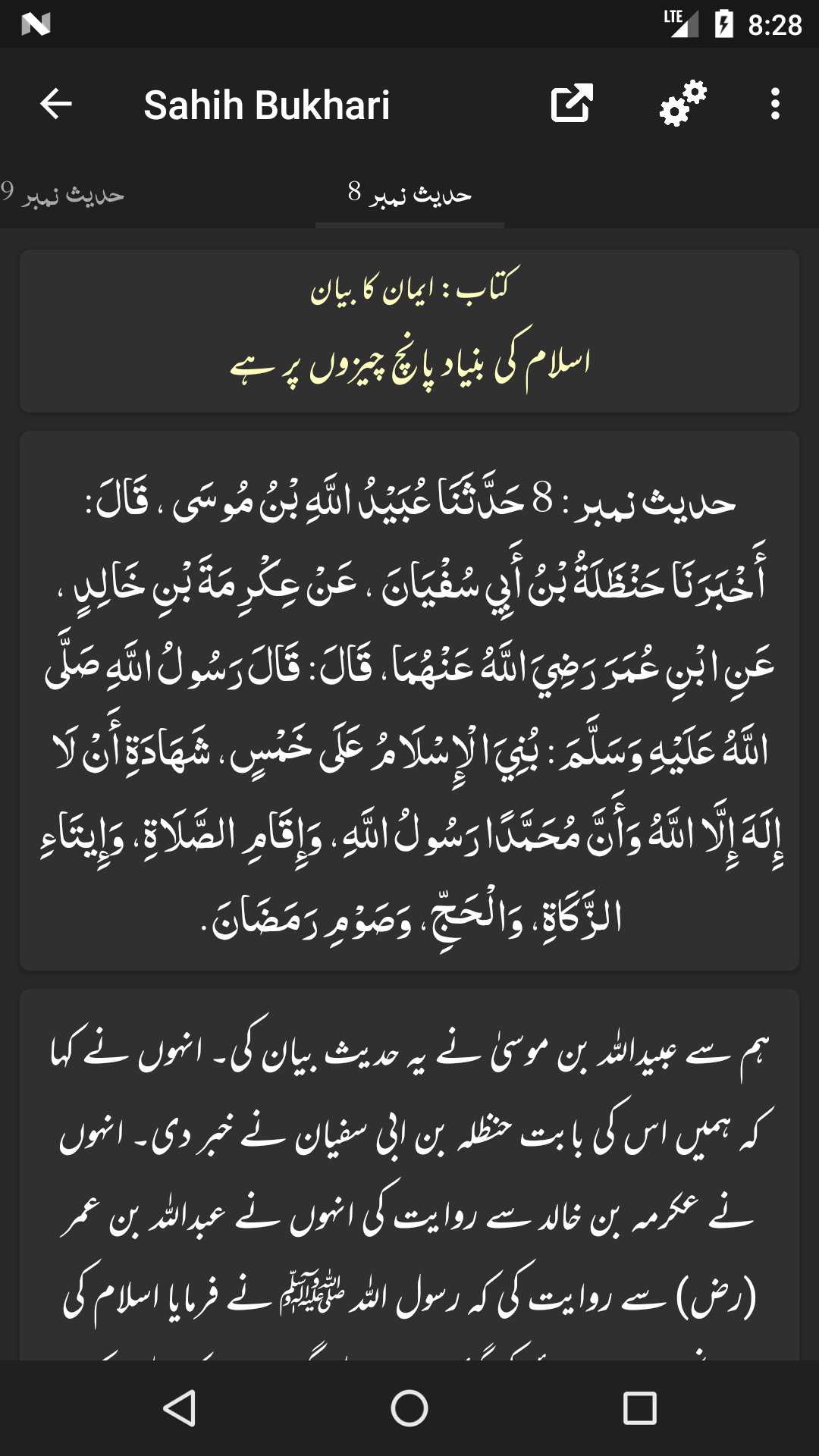Screen dimensions: 819x1456
Task: Go back using the top-left arrow
Action: tap(56, 104)
